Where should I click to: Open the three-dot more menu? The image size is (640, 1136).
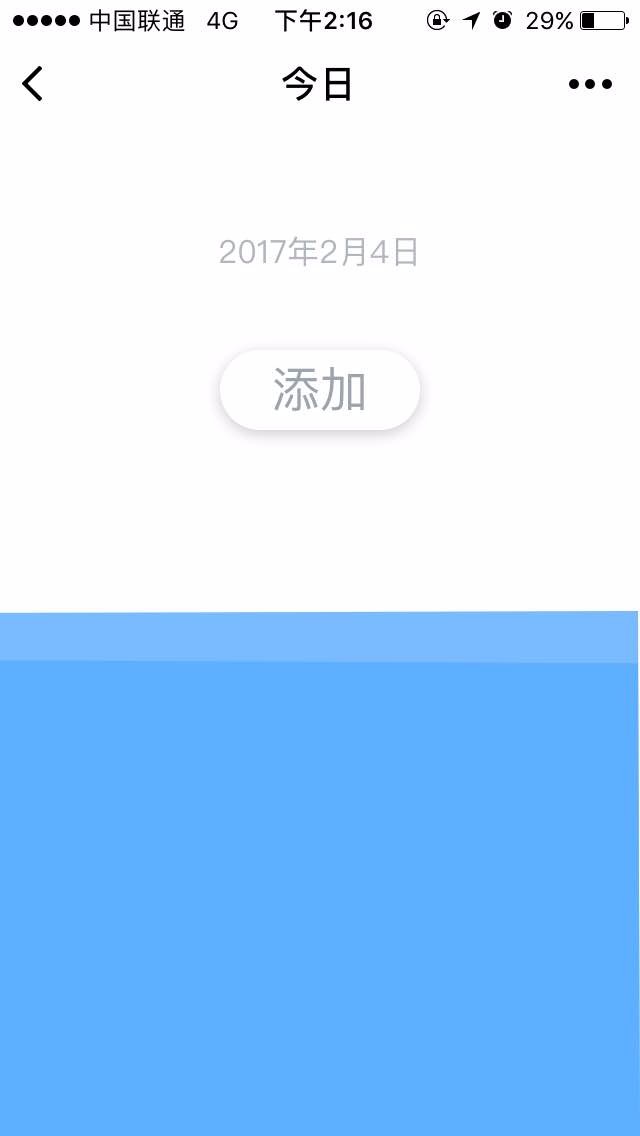coord(590,85)
